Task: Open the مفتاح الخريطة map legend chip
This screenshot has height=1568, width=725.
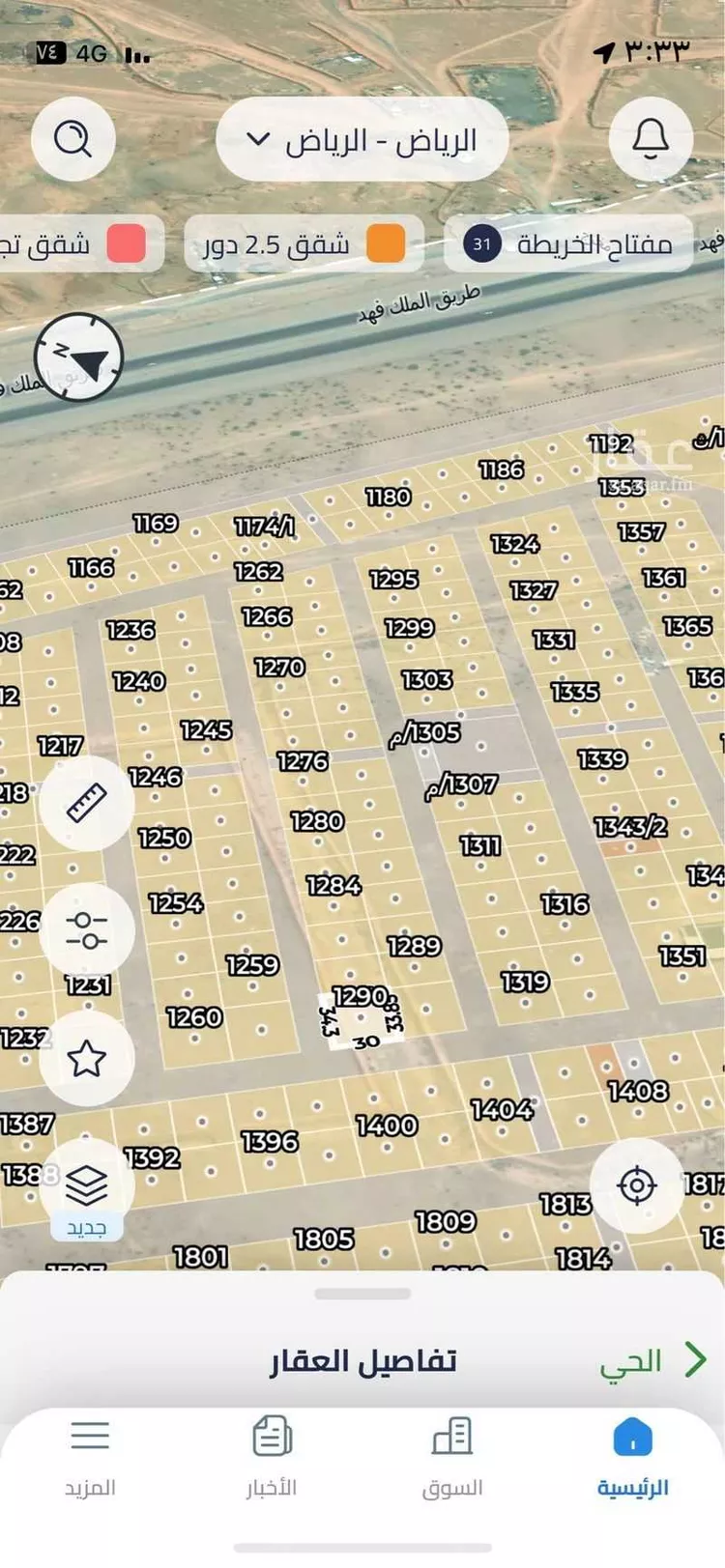Action: tap(570, 243)
